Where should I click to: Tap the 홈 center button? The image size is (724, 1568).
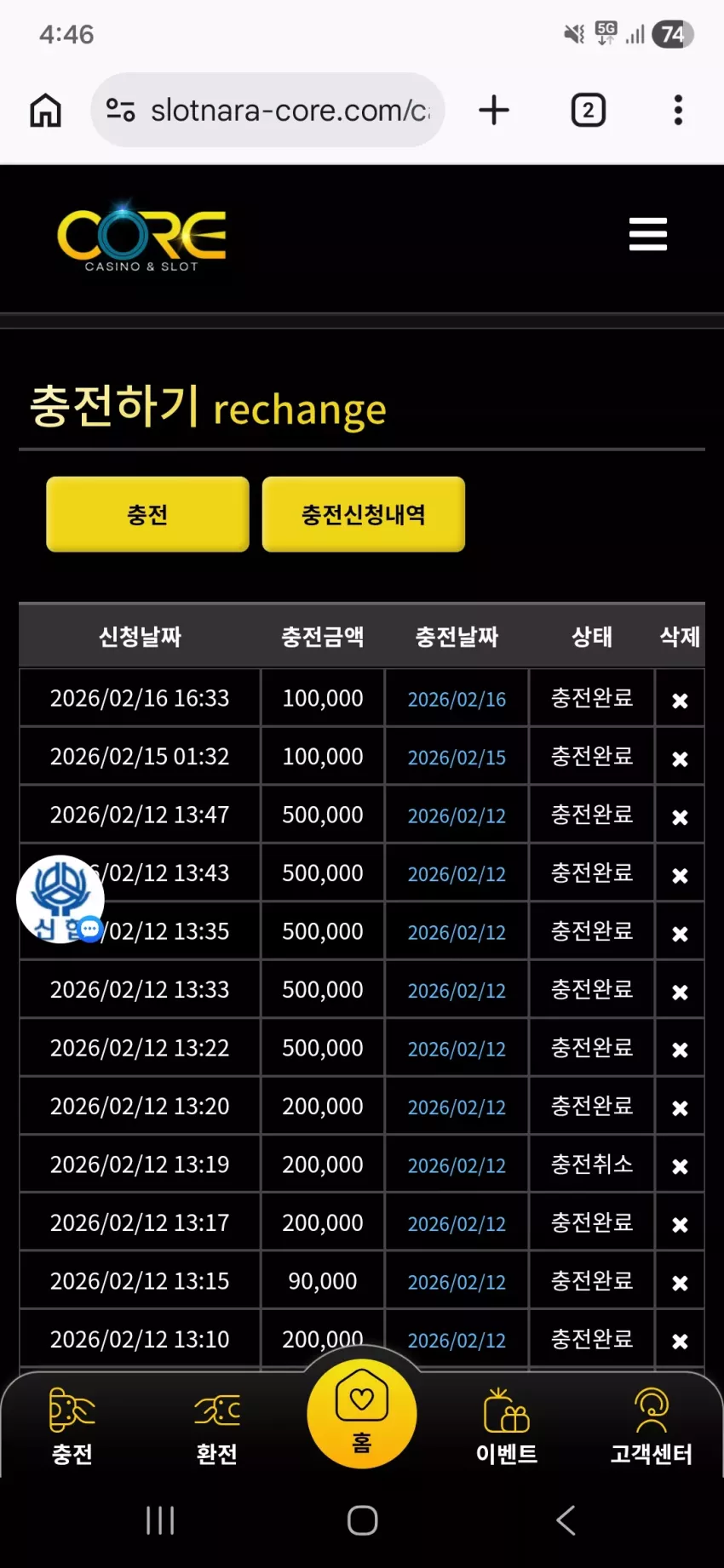pos(362,1413)
